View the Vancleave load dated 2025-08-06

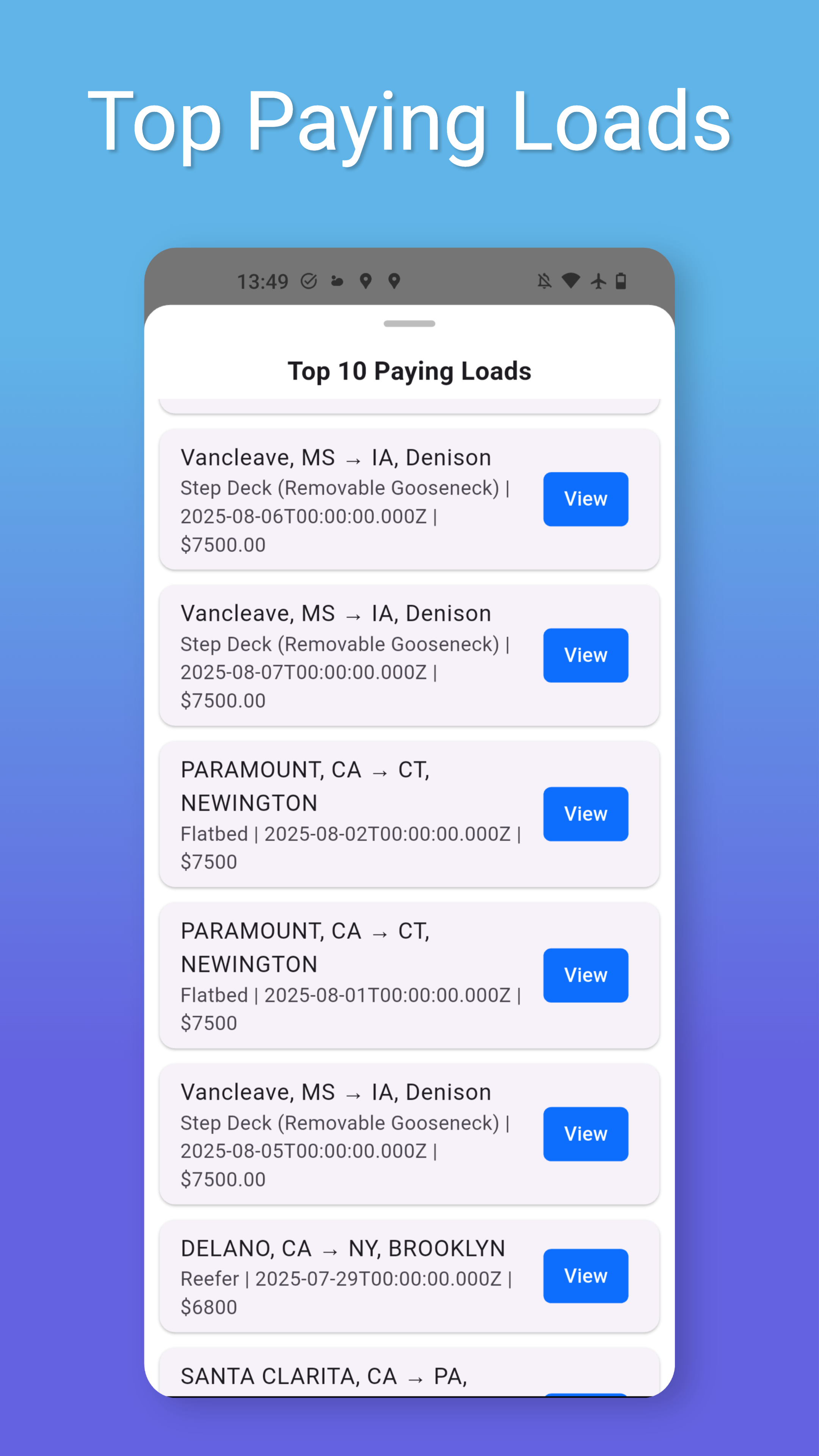(x=585, y=499)
